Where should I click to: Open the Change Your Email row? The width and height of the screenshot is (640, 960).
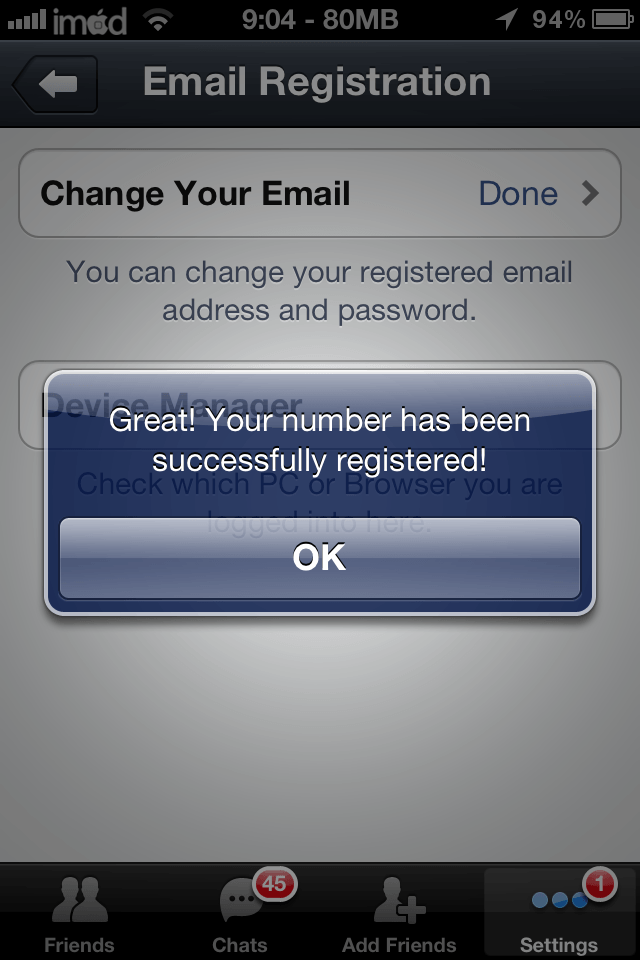click(x=320, y=193)
